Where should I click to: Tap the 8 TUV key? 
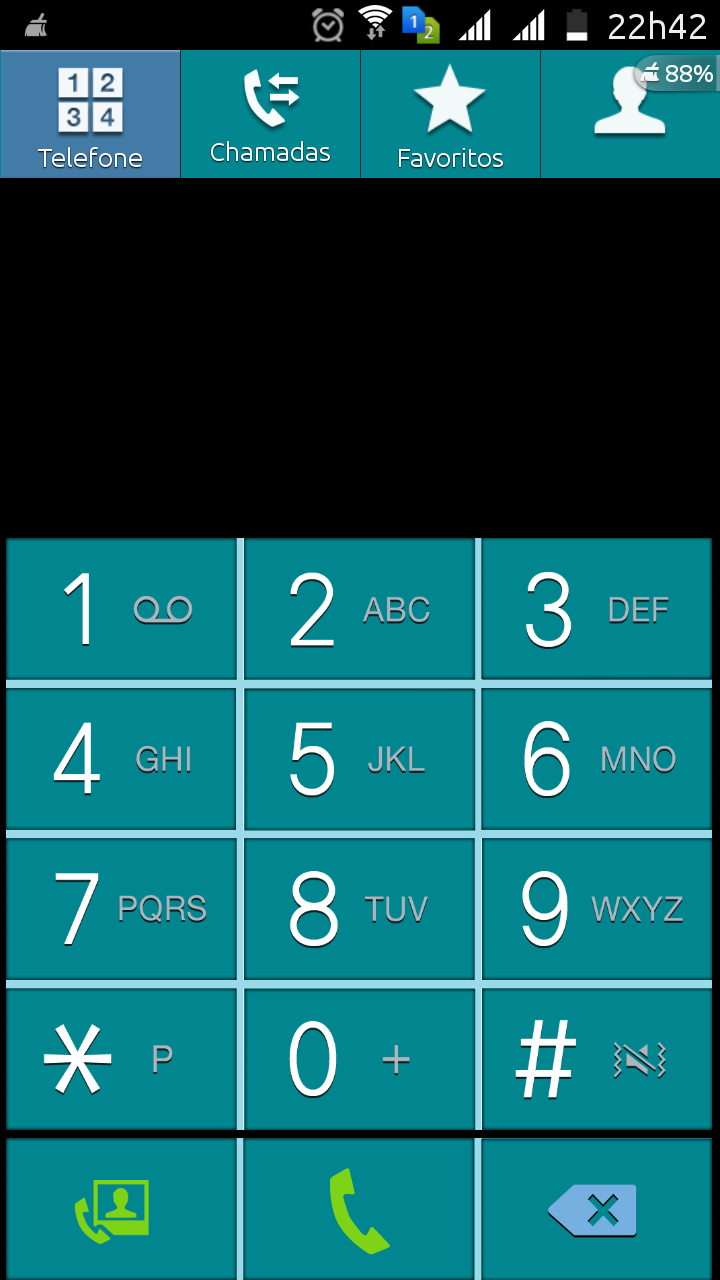click(x=359, y=909)
